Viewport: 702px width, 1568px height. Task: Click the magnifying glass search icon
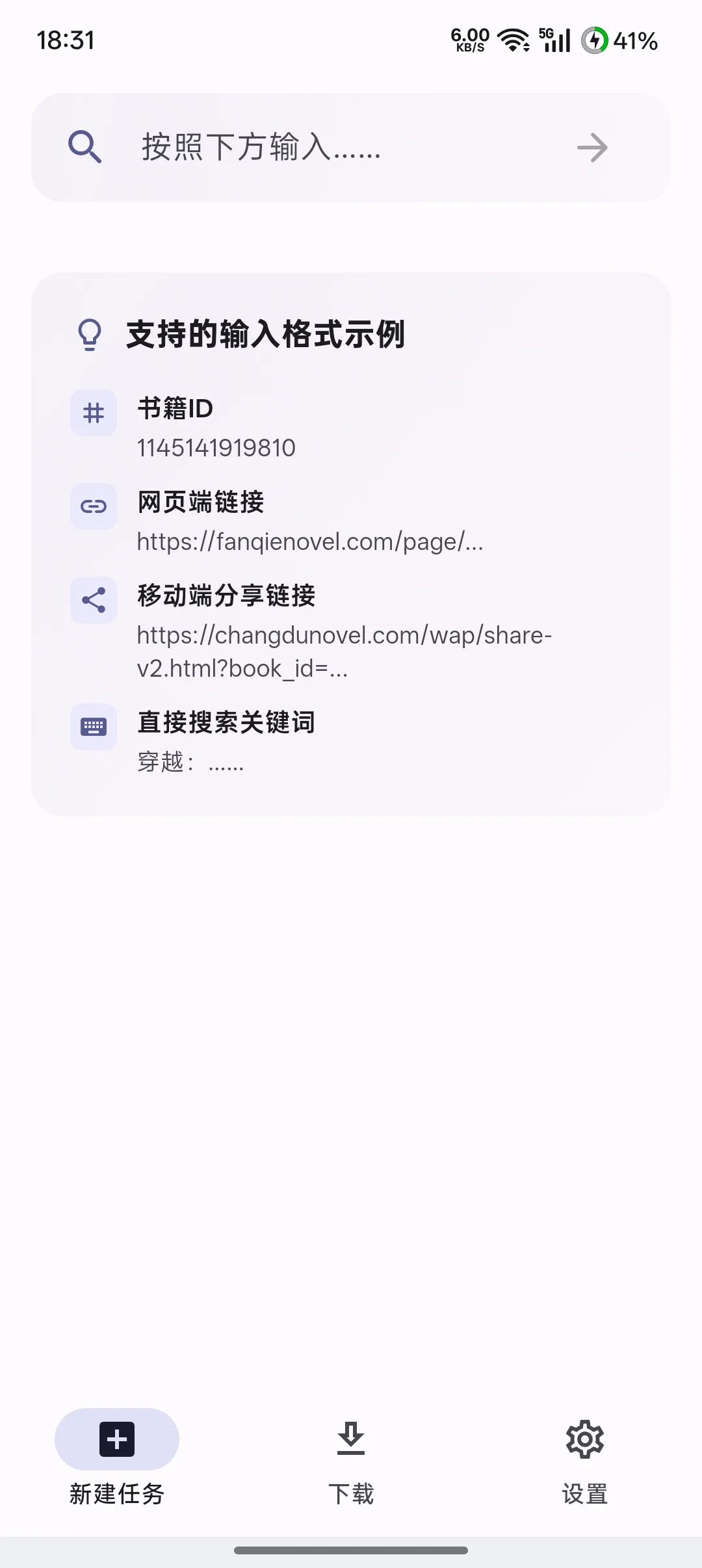tap(84, 148)
